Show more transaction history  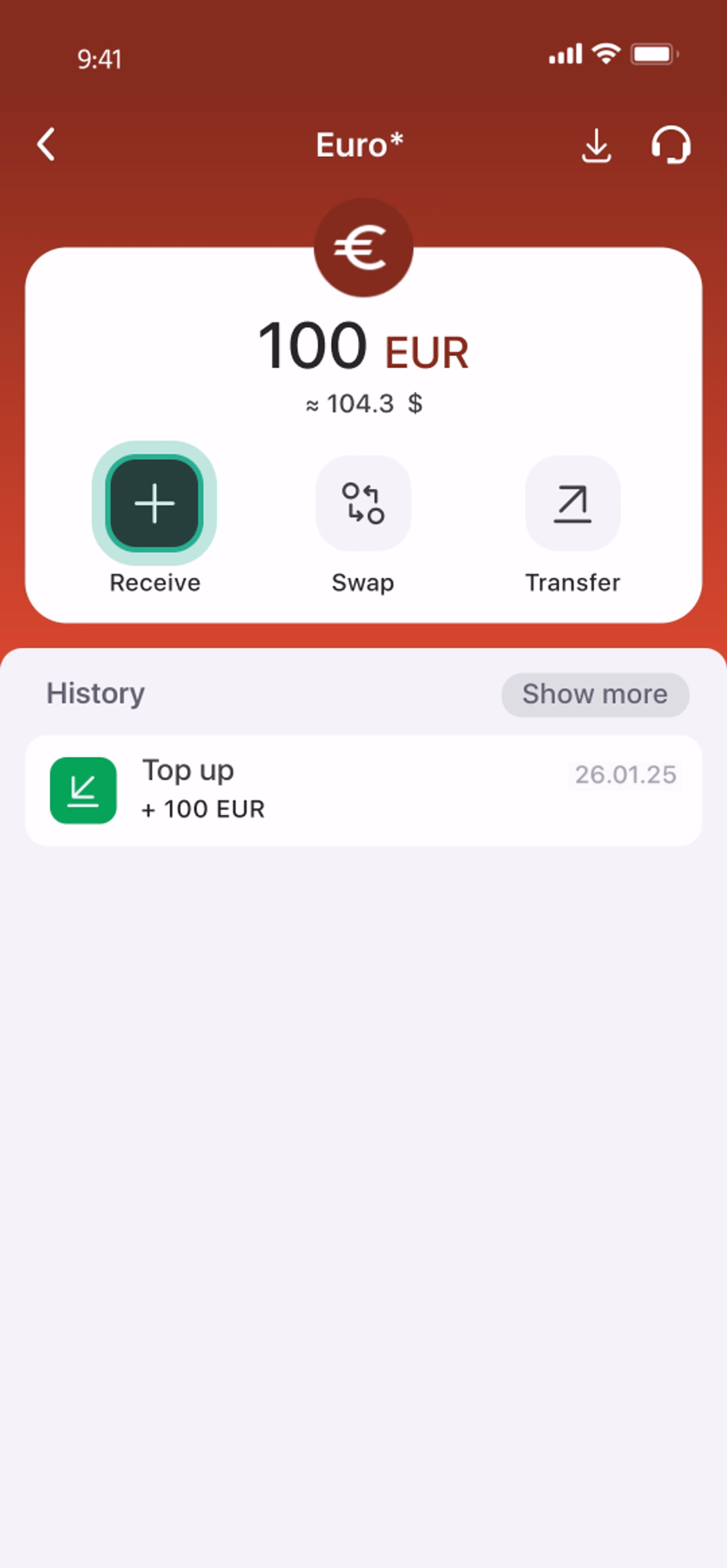pyautogui.click(x=595, y=694)
